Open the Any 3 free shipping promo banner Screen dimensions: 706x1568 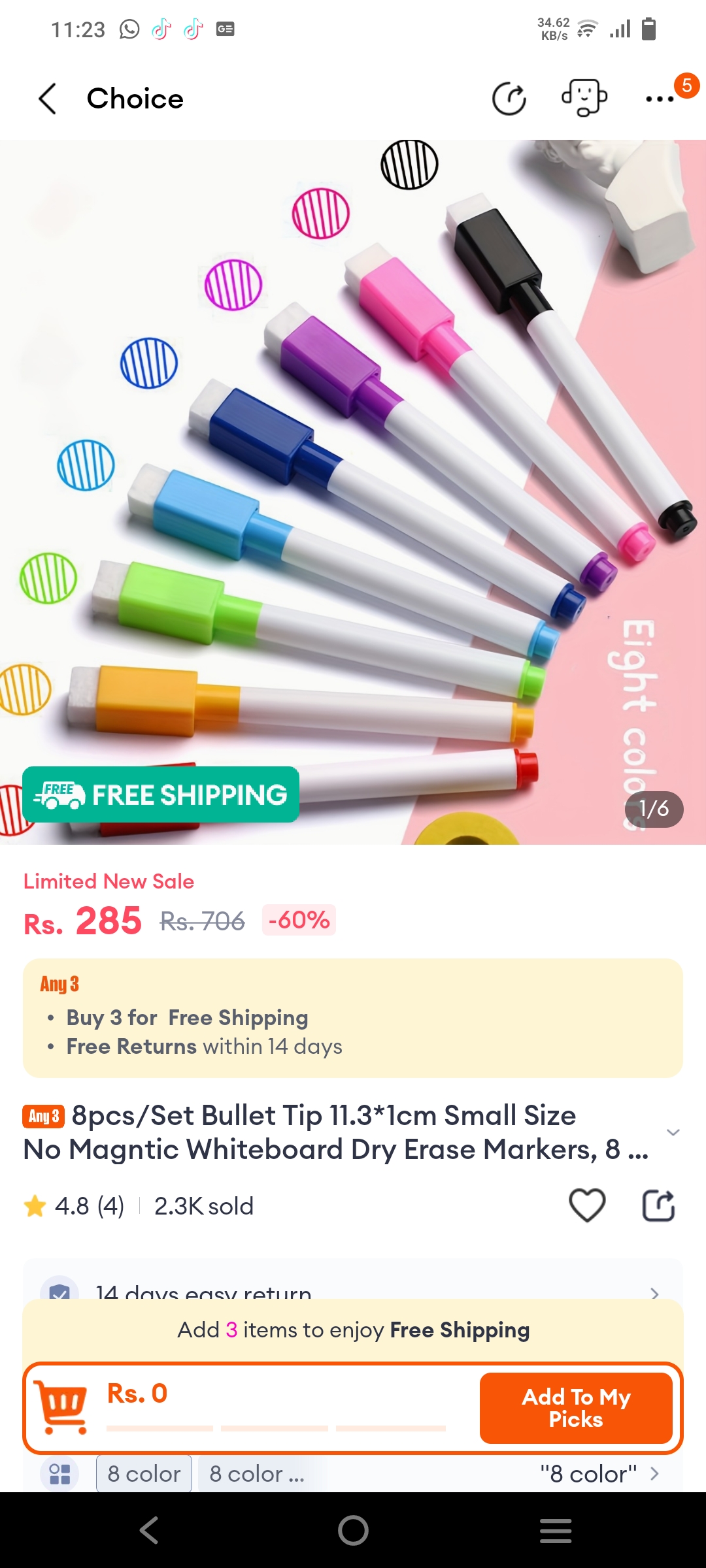pos(353,1018)
